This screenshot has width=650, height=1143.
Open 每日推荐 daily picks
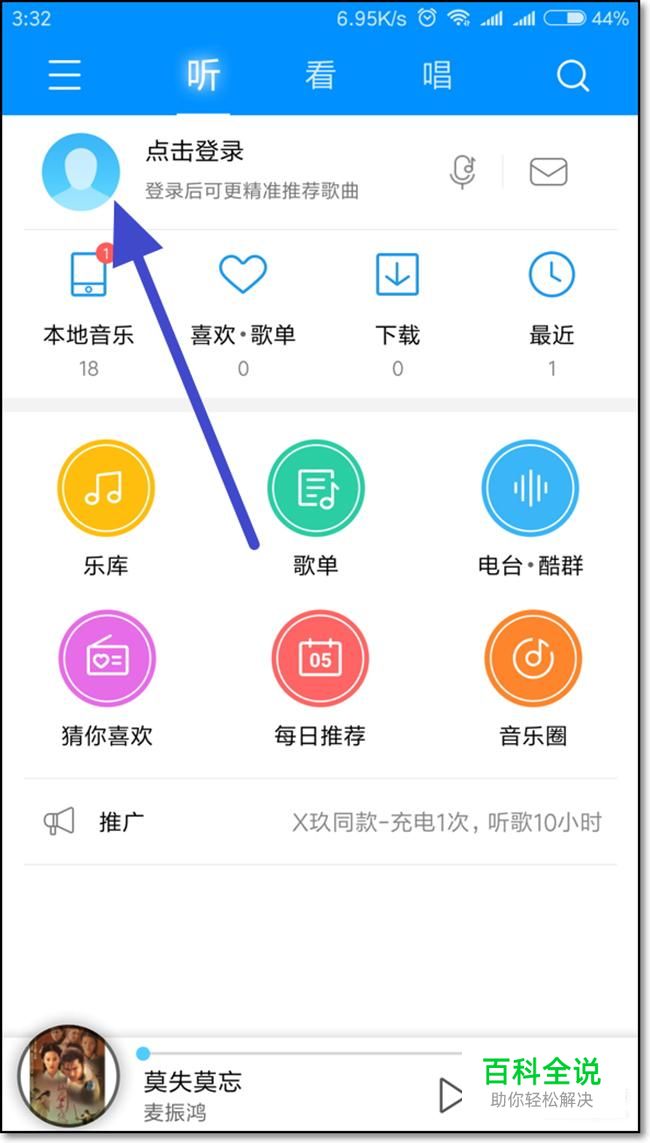[x=320, y=660]
